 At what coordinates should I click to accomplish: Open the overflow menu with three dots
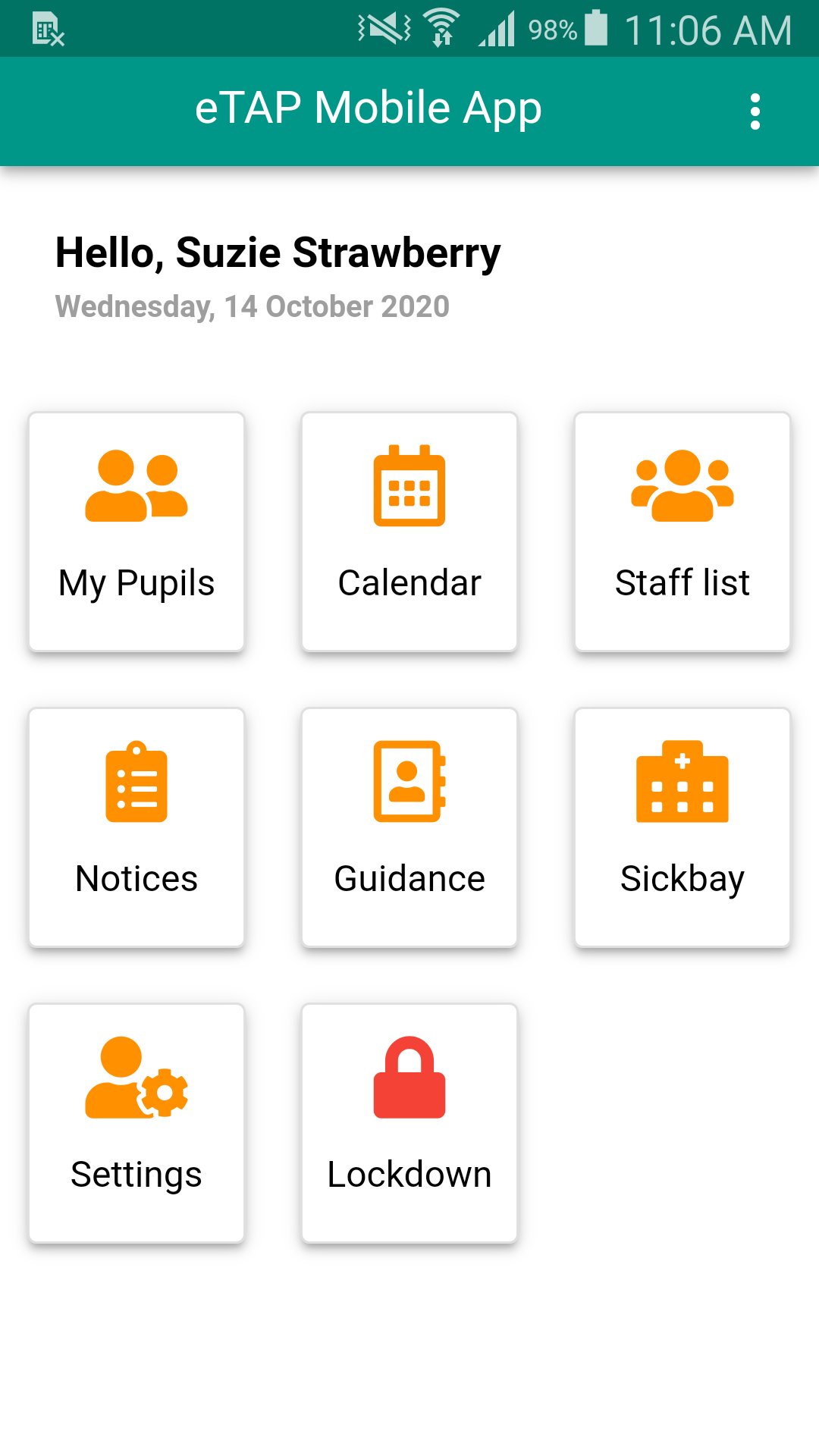tap(755, 111)
